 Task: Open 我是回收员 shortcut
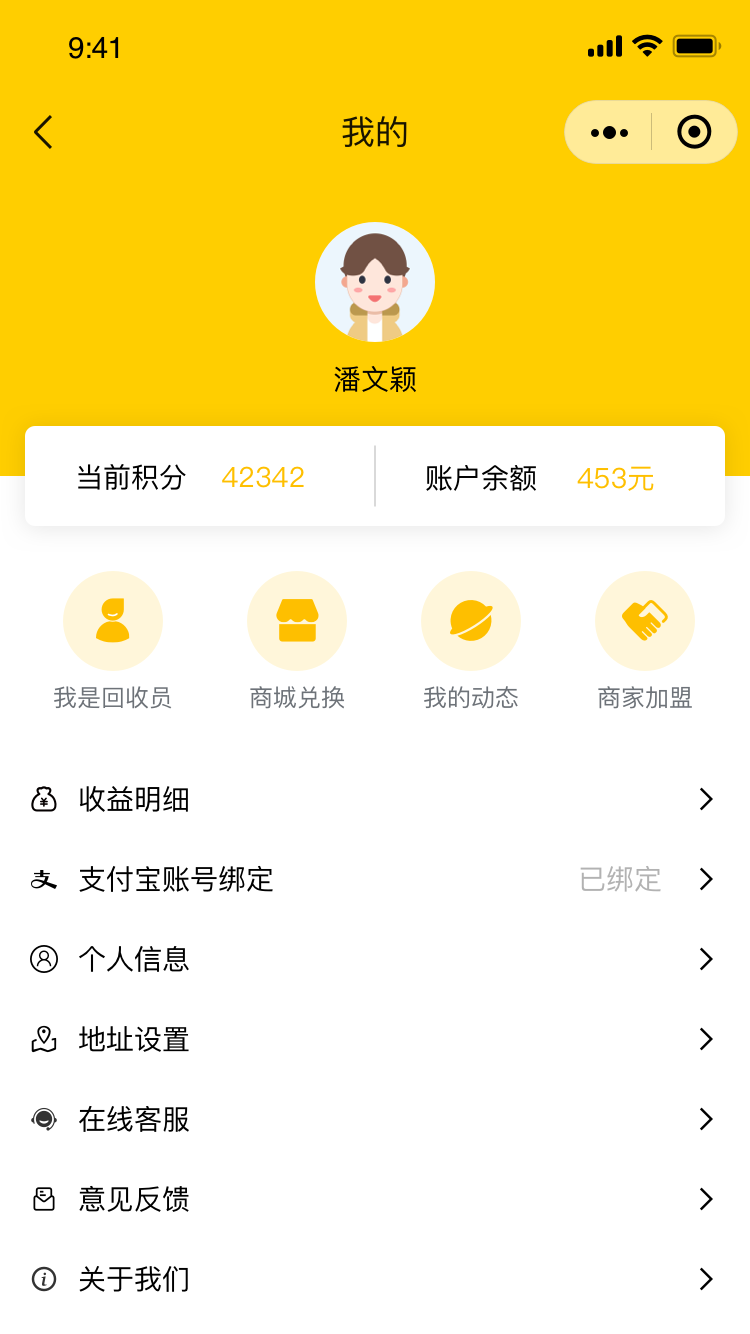(113, 621)
